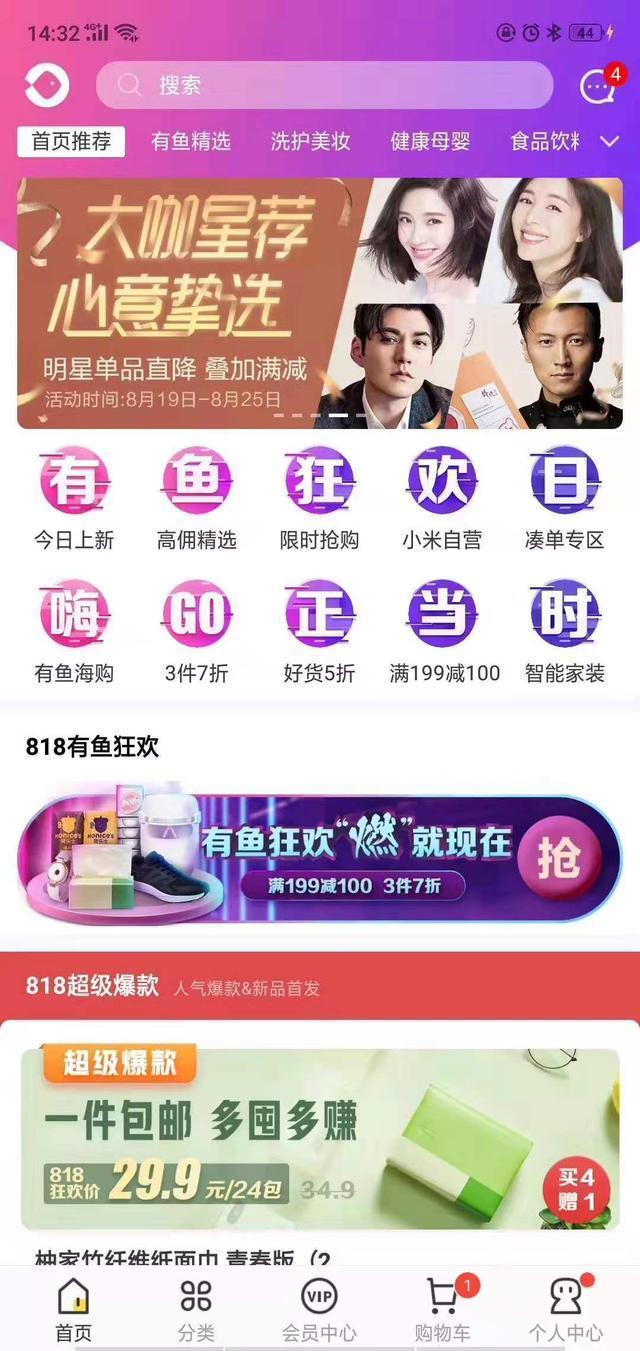The image size is (640, 1351).
Task: Open the 搜索 search box
Action: tap(324, 85)
